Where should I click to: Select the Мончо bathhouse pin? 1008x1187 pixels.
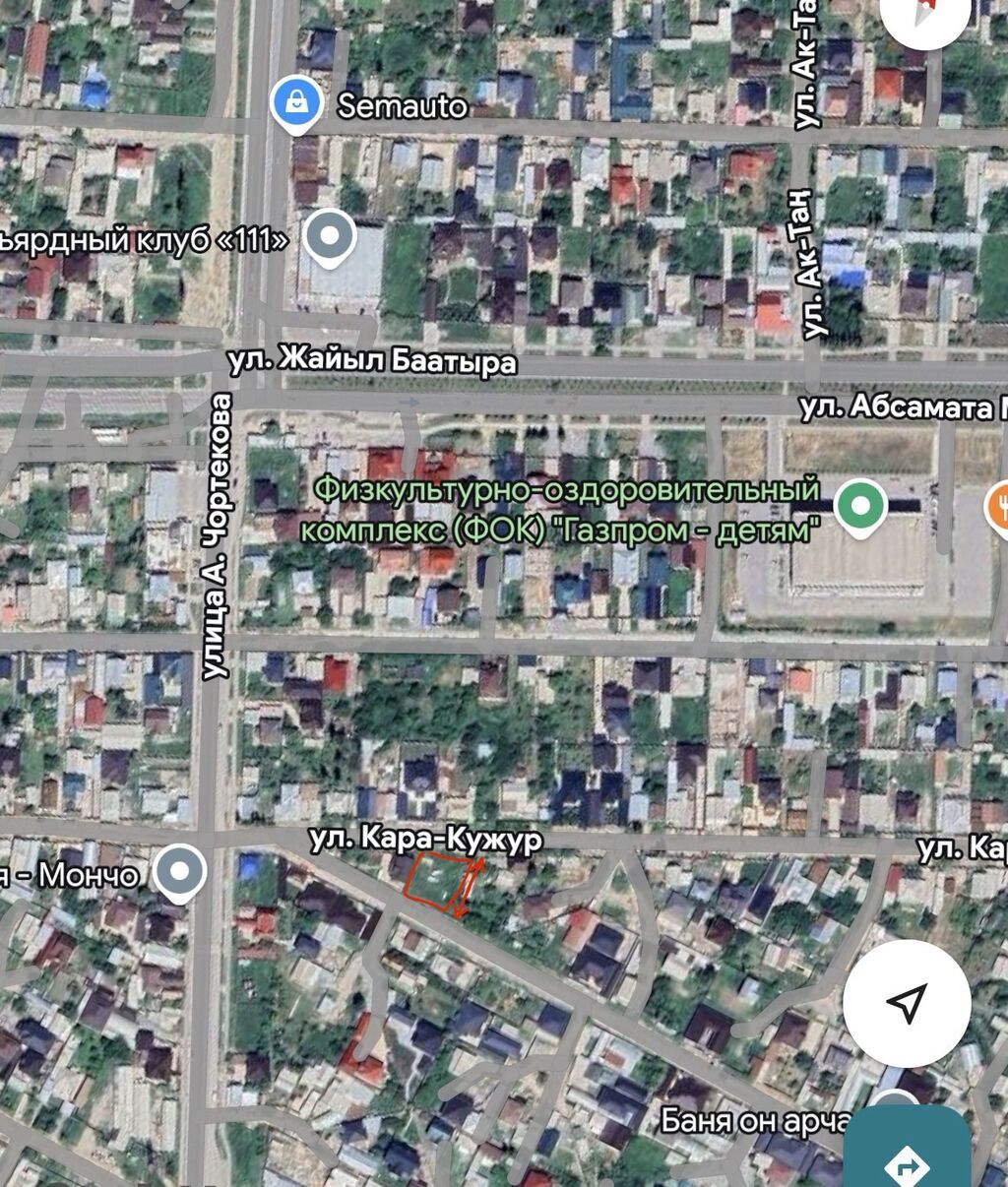click(180, 872)
